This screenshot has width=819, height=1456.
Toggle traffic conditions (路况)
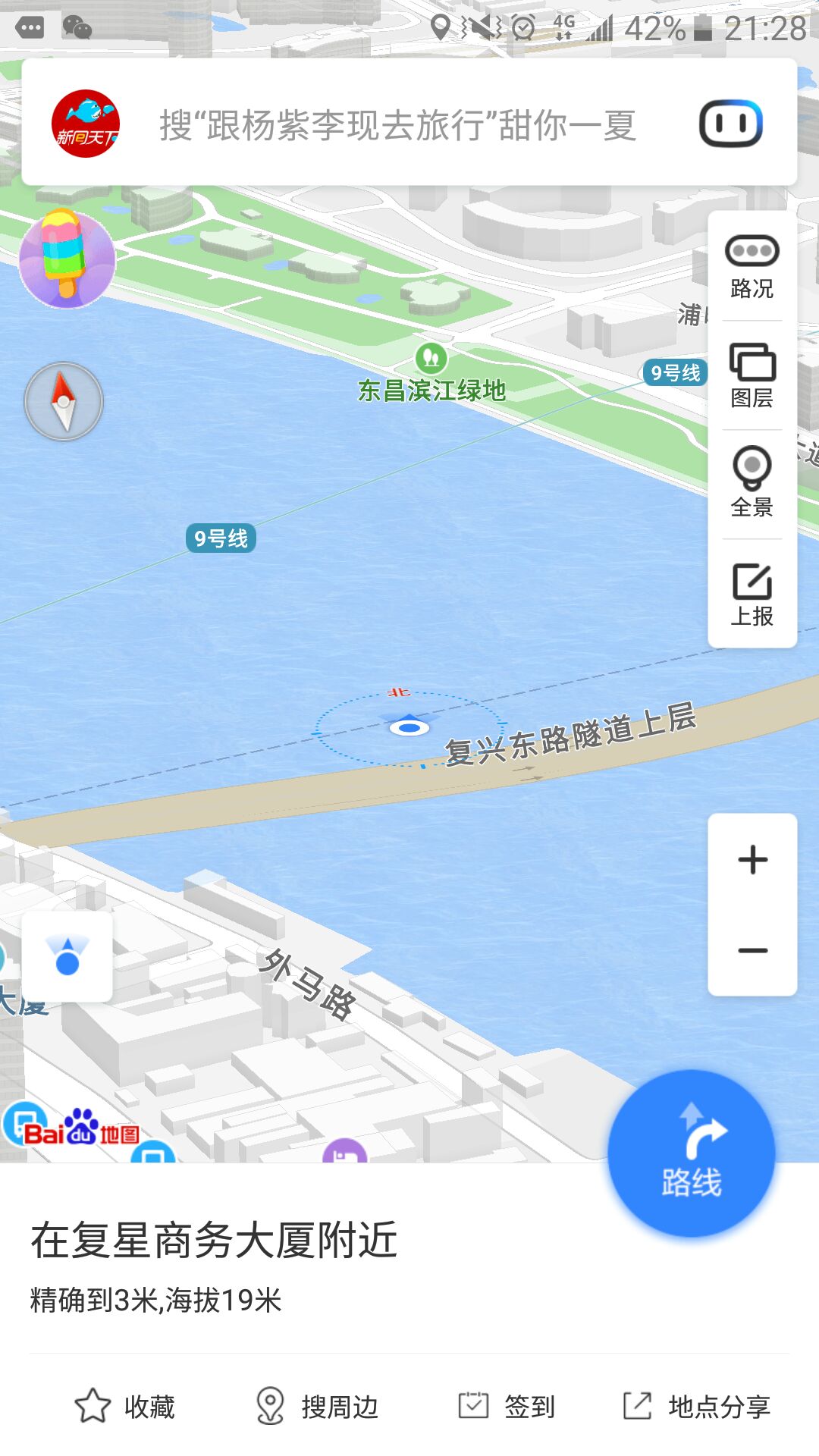click(x=752, y=267)
